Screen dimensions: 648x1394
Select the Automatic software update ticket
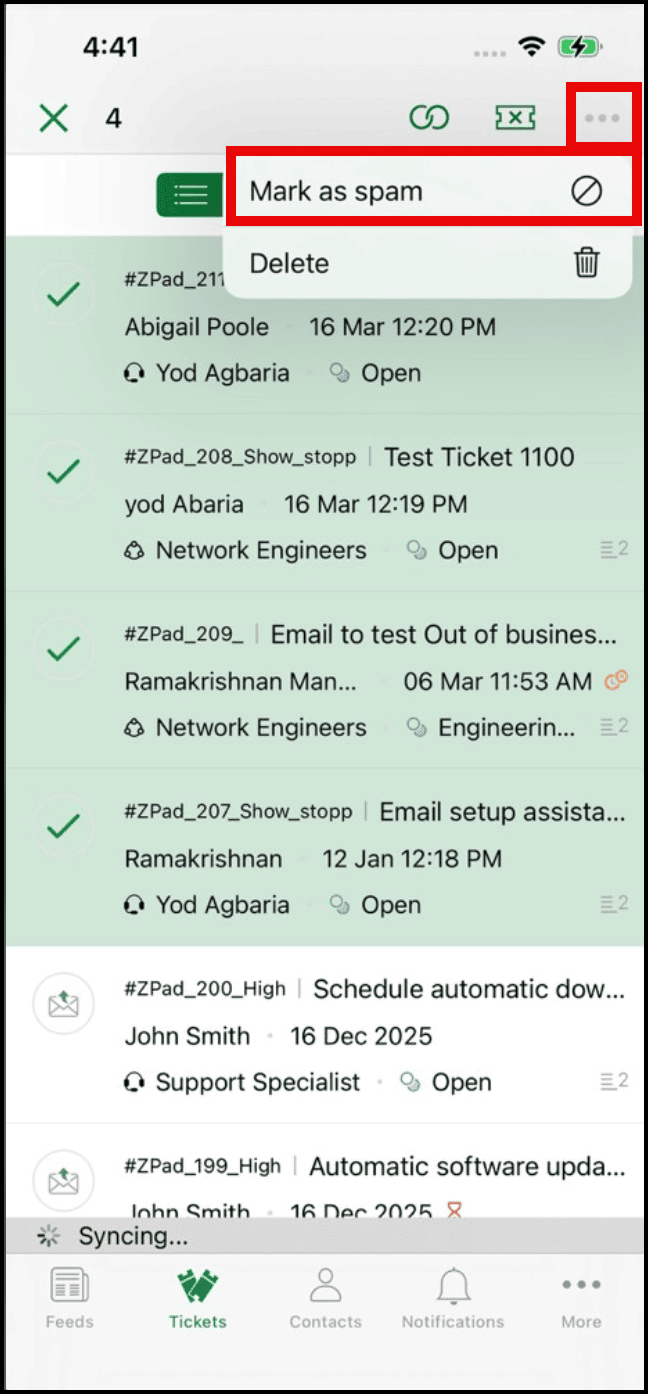(63, 1181)
